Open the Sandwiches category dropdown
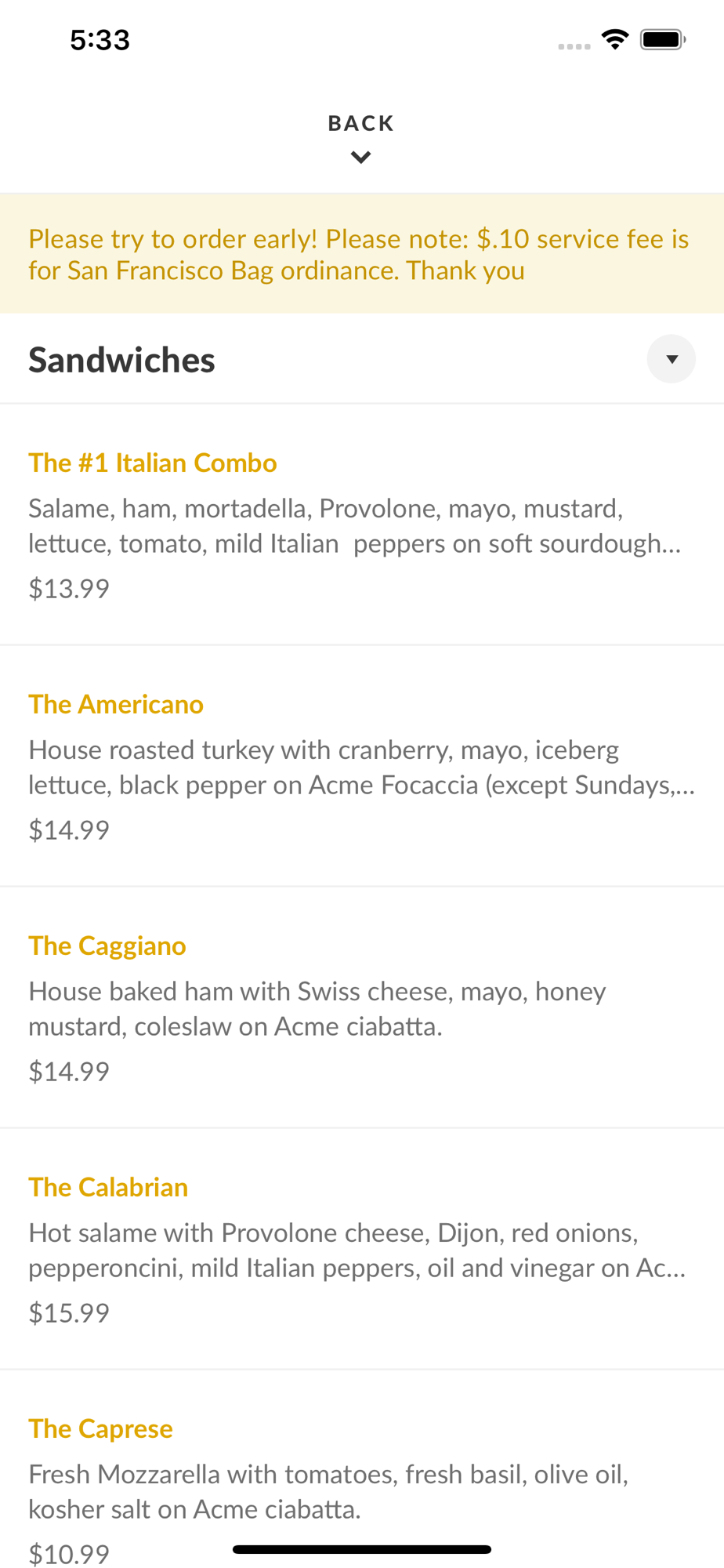Viewport: 724px width, 1568px height. [671, 359]
